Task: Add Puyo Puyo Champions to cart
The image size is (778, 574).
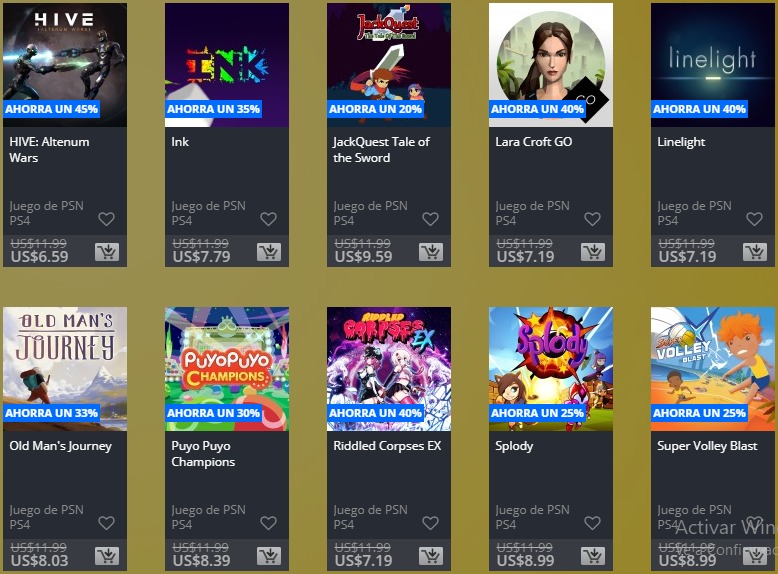Action: (x=269, y=556)
